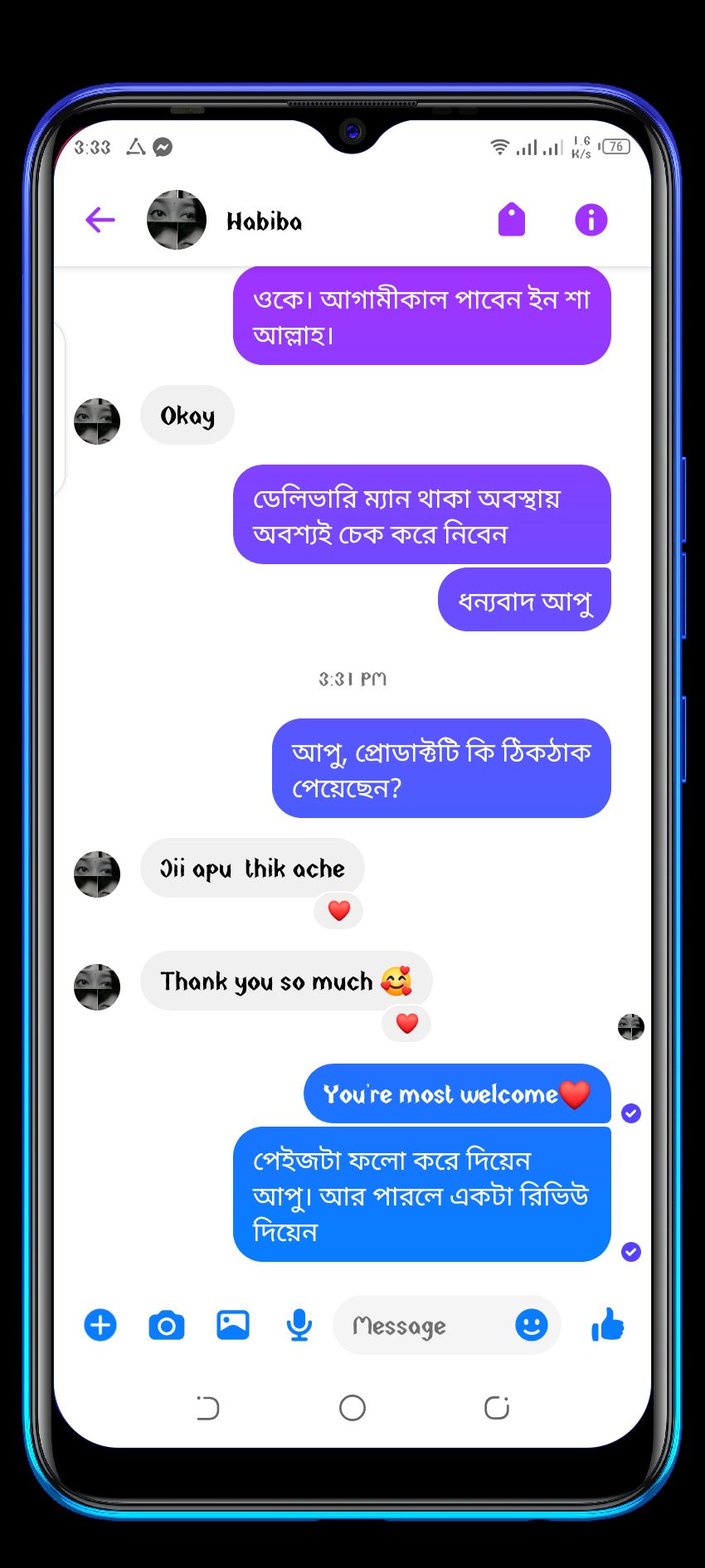Image resolution: width=705 pixels, height=1568 pixels.
Task: Open conversation info for Habiba
Action: pyautogui.click(x=591, y=220)
